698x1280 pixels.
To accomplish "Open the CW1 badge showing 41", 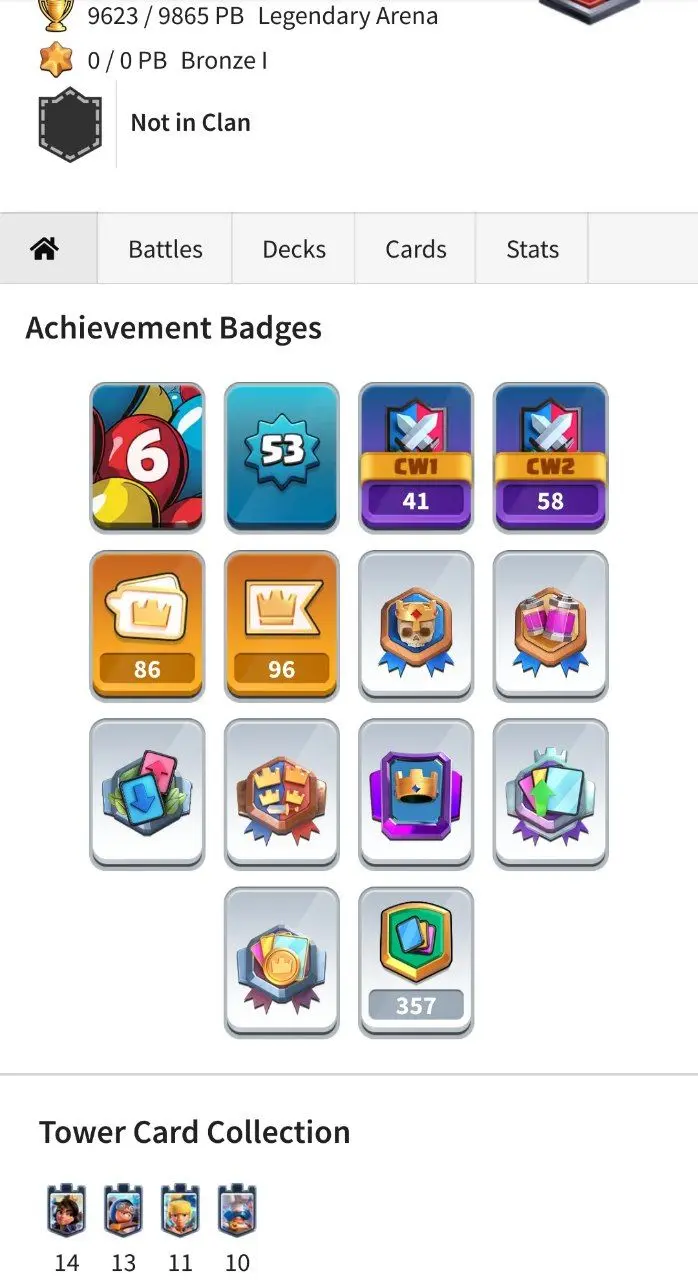I will [x=416, y=456].
